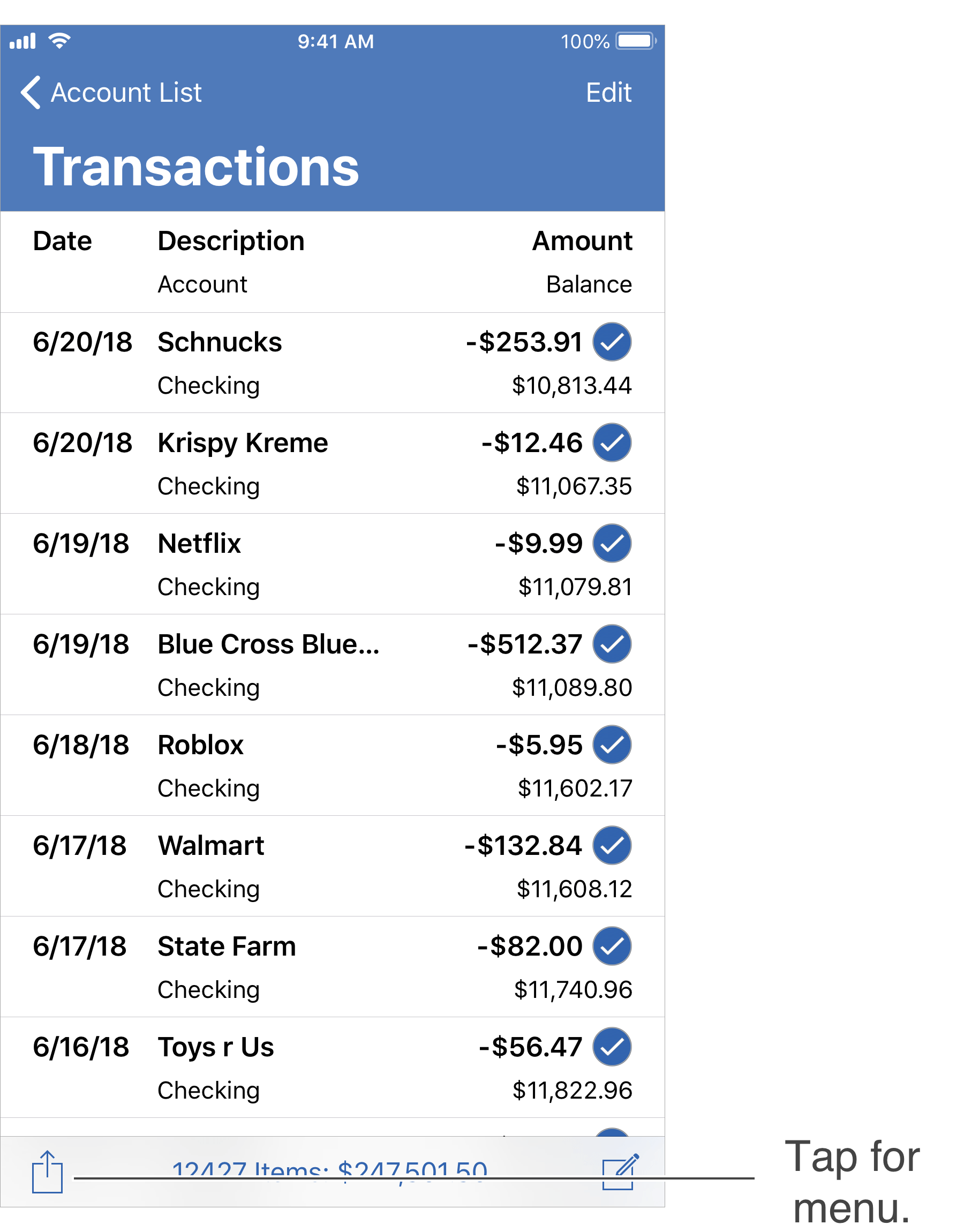Go back to Account List
Viewport: 964px width, 1232px height.
112,93
